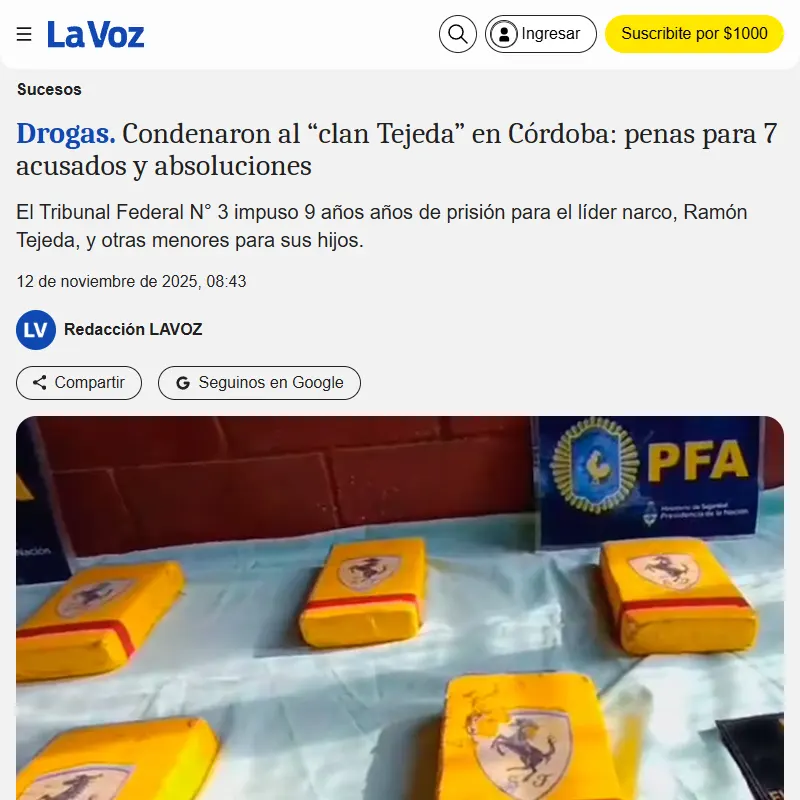
Task: Open Redacción LAVOZ author page
Action: pyautogui.click(x=132, y=329)
